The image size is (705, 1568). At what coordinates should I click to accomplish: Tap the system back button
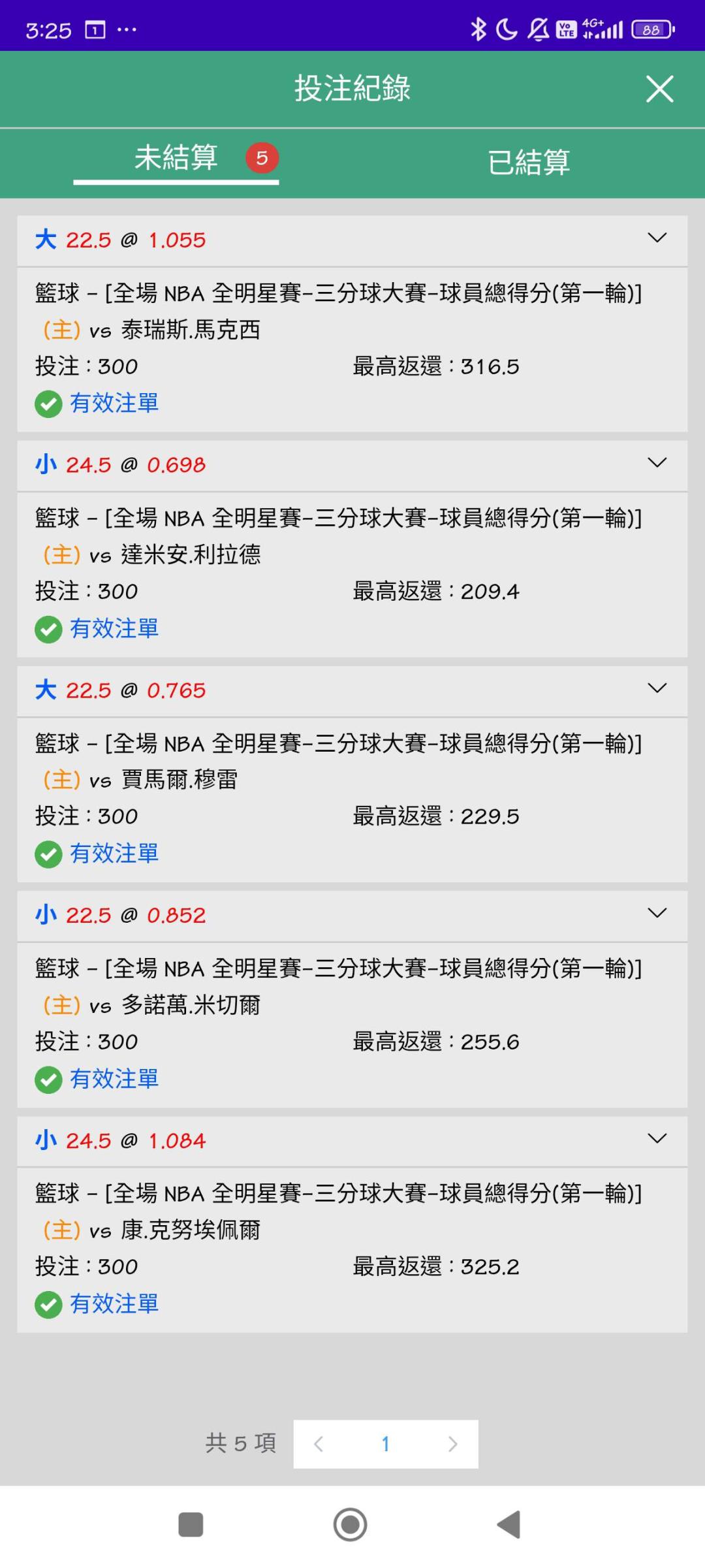click(509, 1525)
